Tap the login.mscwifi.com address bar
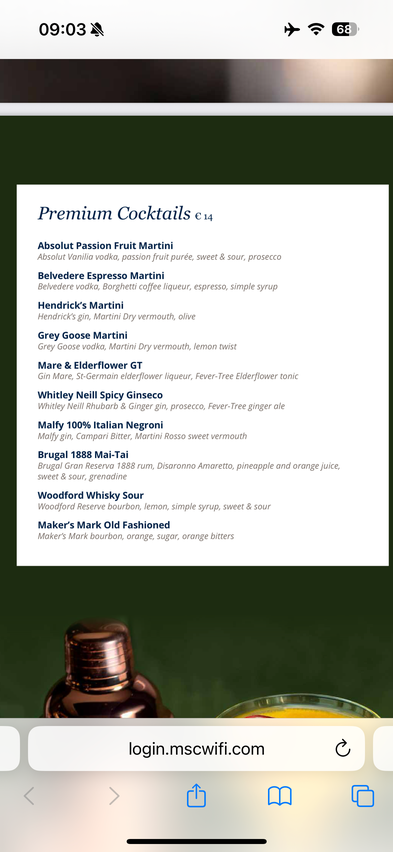Viewport: 393px width, 852px height. [196, 749]
